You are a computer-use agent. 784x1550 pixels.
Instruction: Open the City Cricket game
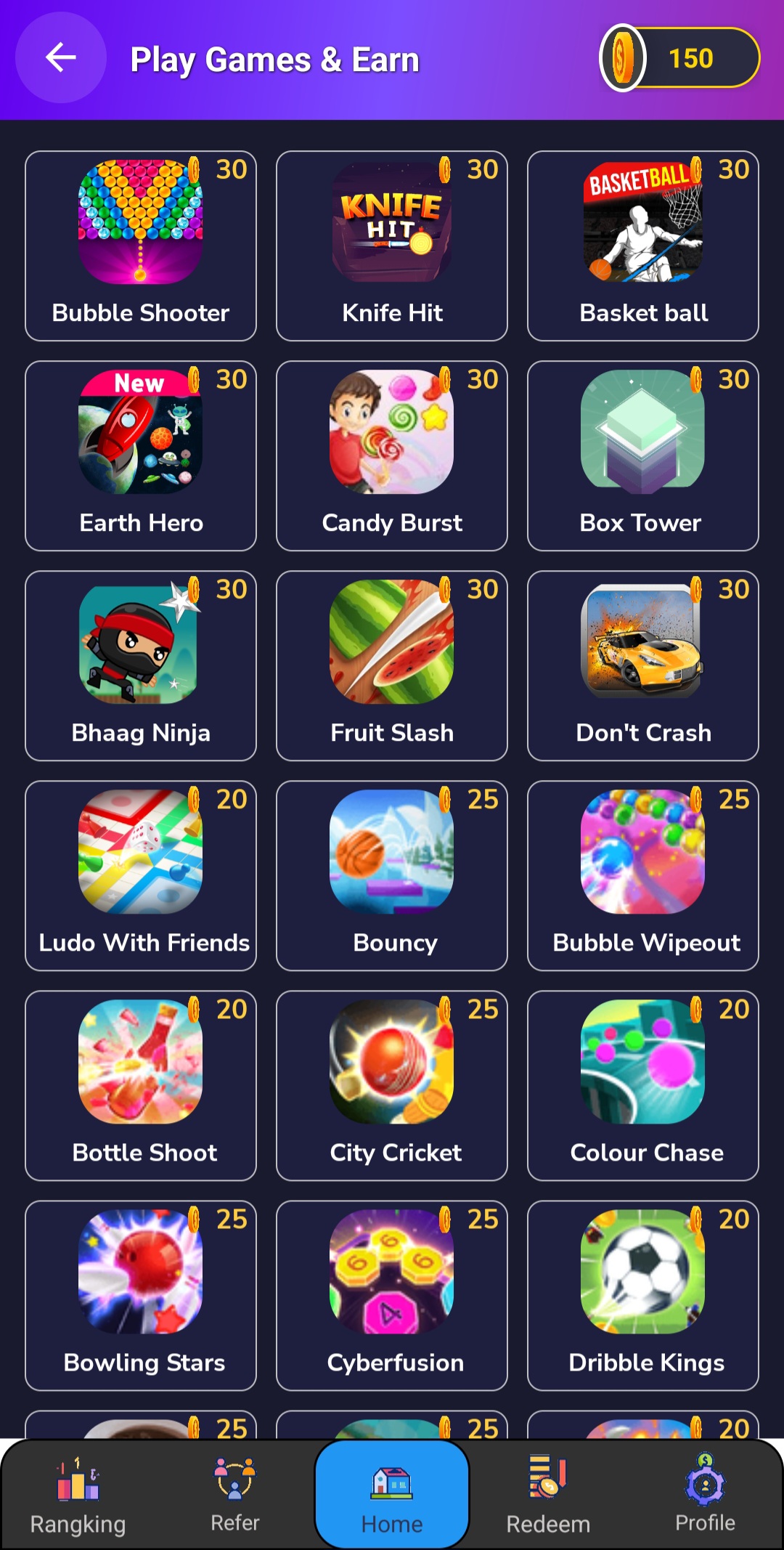tap(392, 1085)
